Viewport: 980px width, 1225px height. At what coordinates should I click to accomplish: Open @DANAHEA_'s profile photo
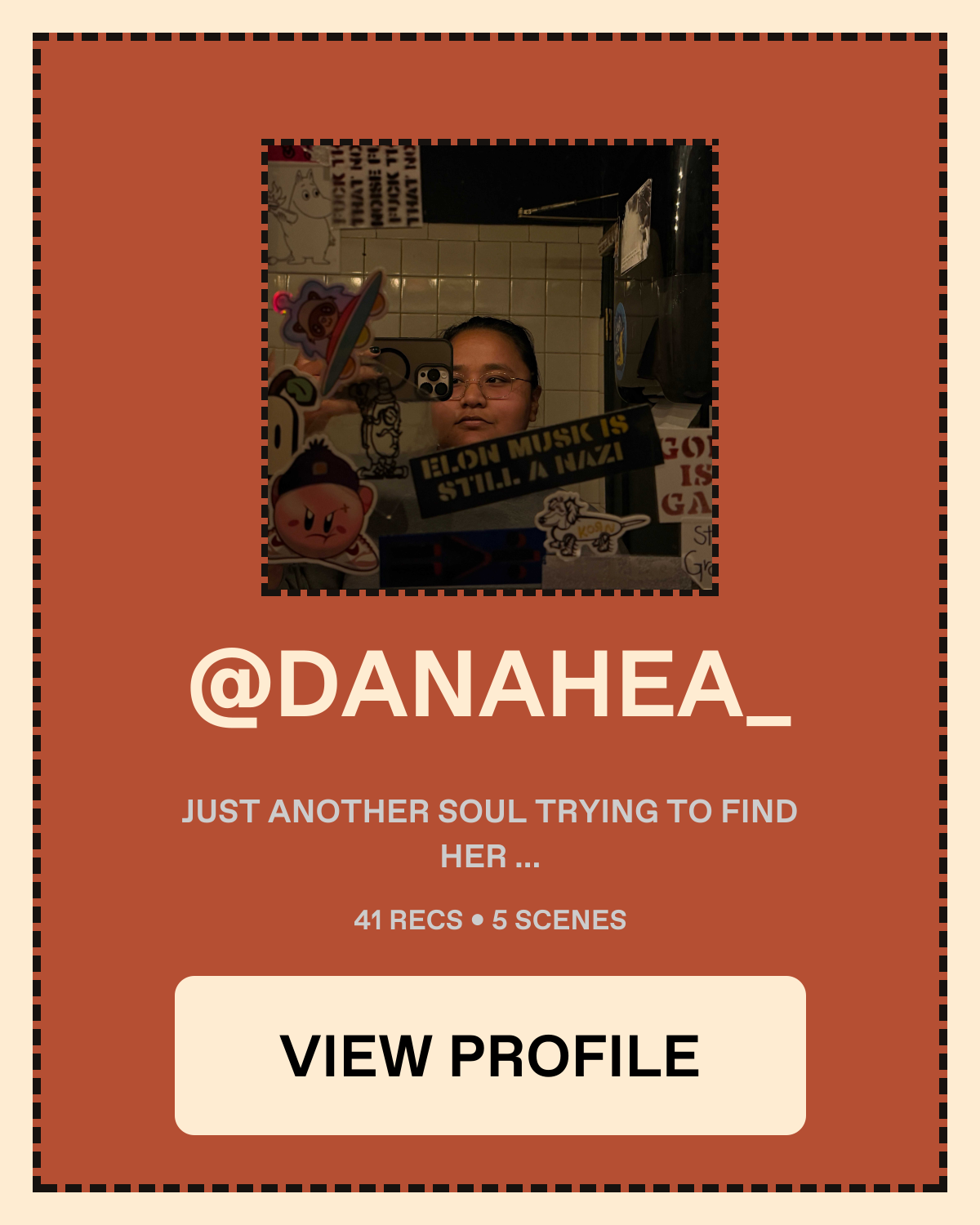(x=490, y=367)
